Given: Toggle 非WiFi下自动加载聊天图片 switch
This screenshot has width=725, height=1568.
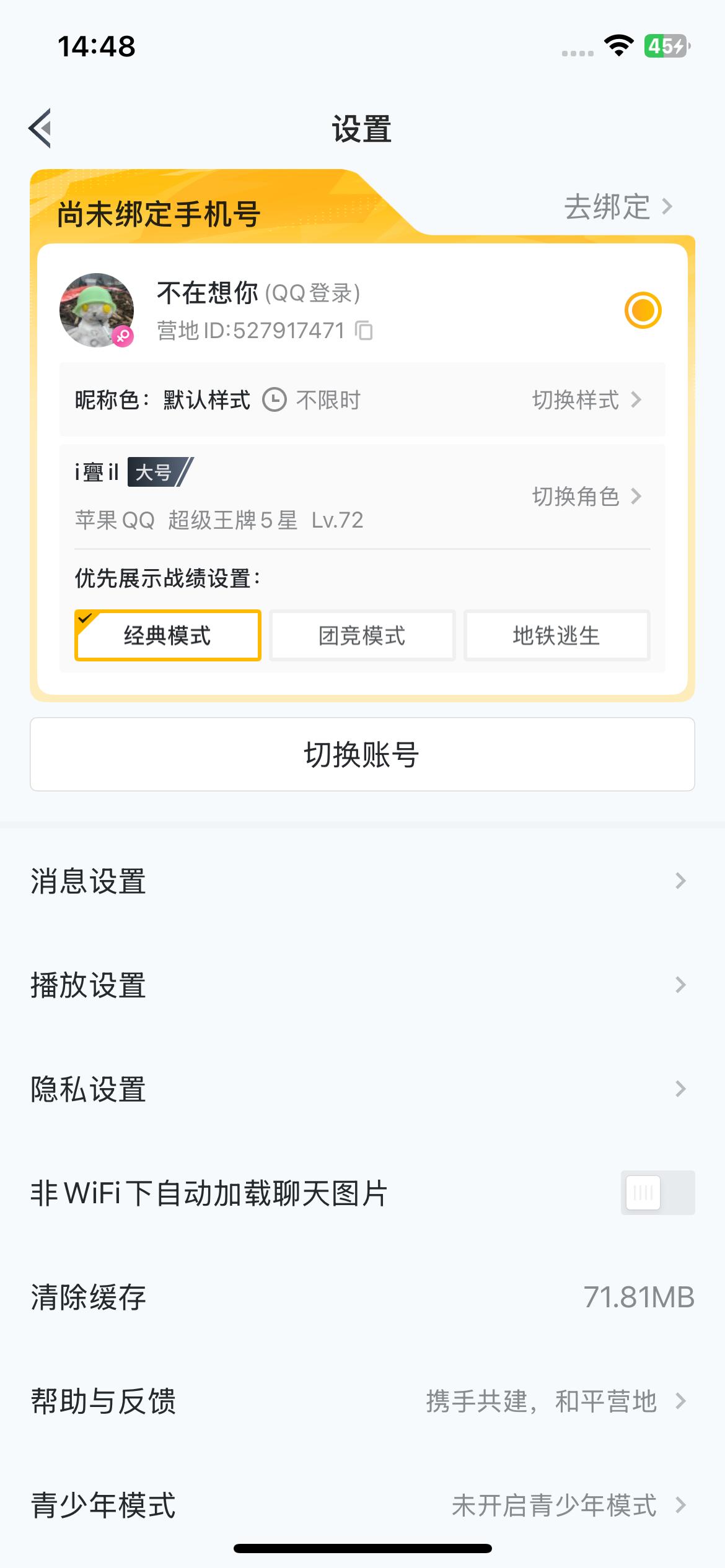Looking at the screenshot, I should [x=657, y=1193].
